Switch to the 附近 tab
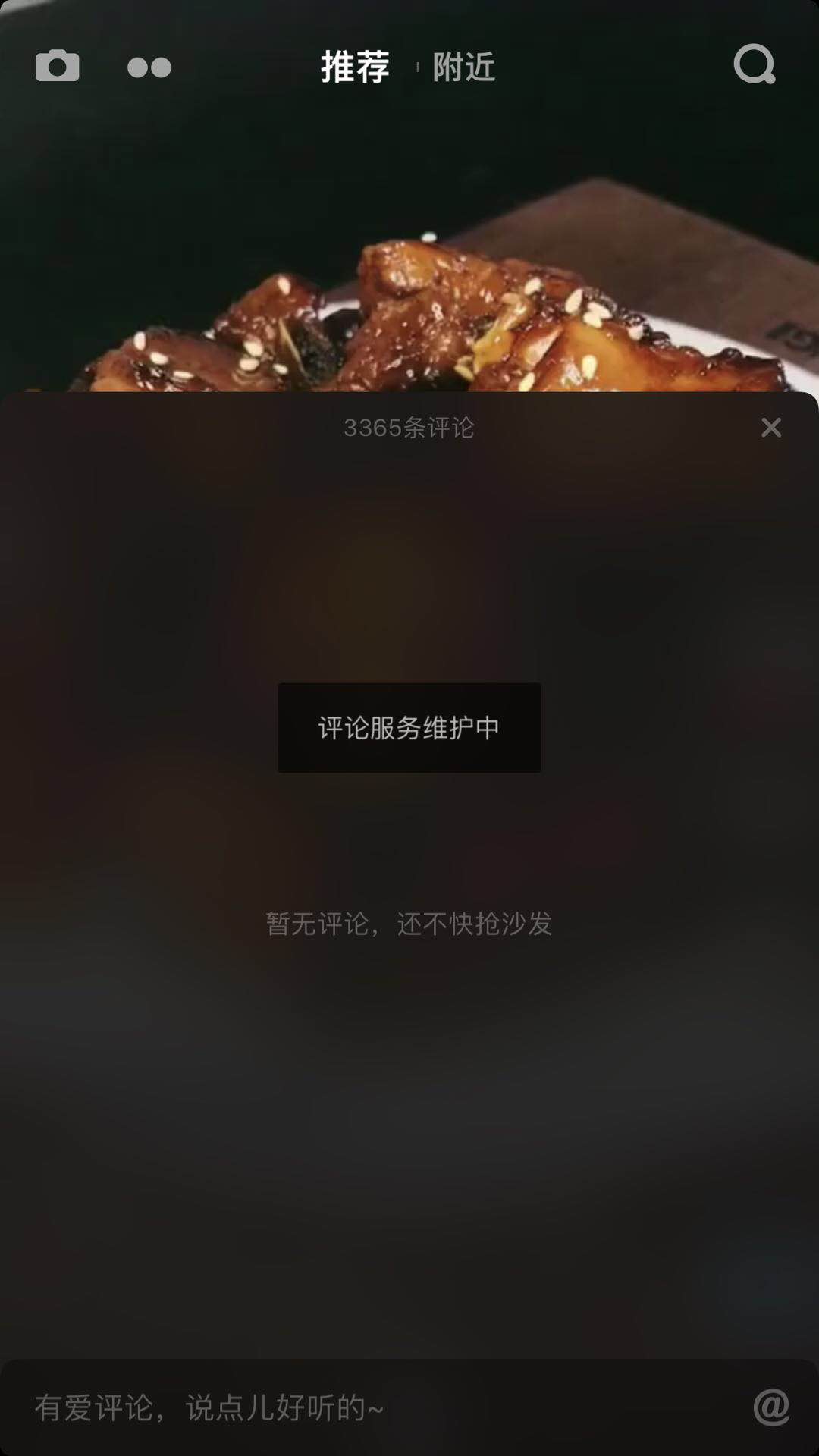 click(464, 67)
